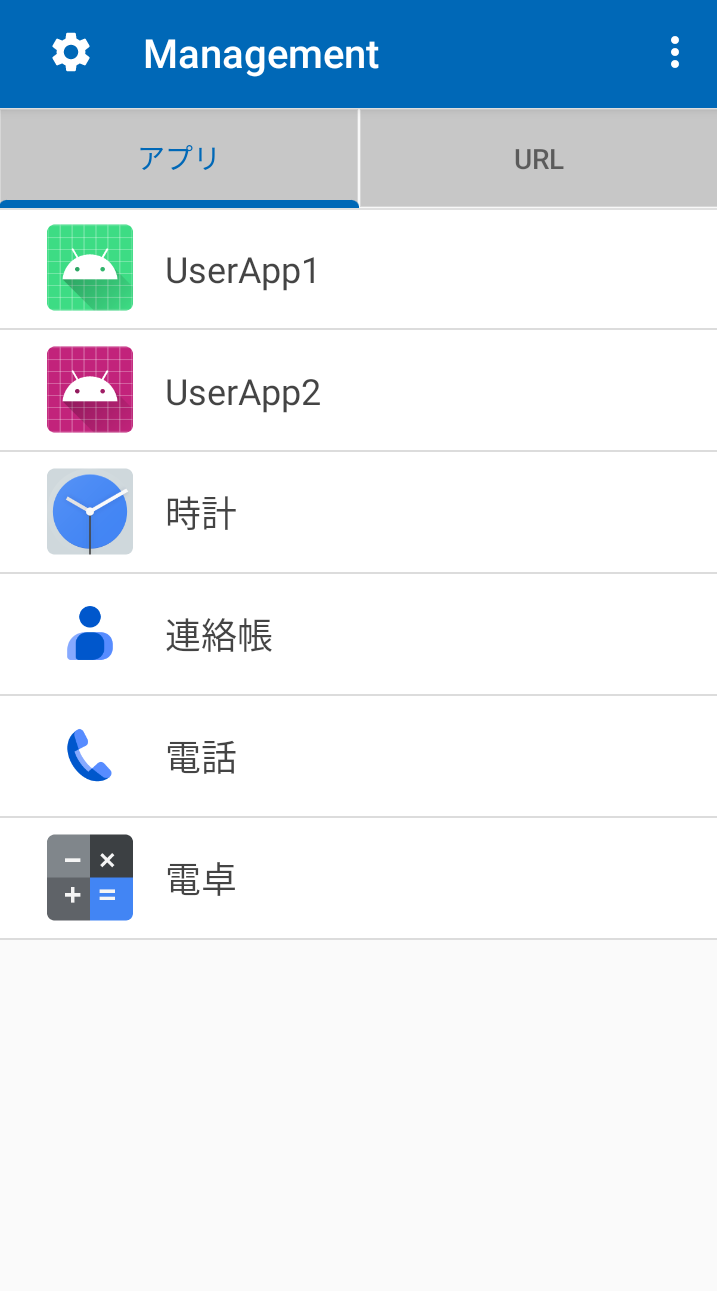Switch to the URL tab
The image size is (717, 1291).
(x=539, y=159)
